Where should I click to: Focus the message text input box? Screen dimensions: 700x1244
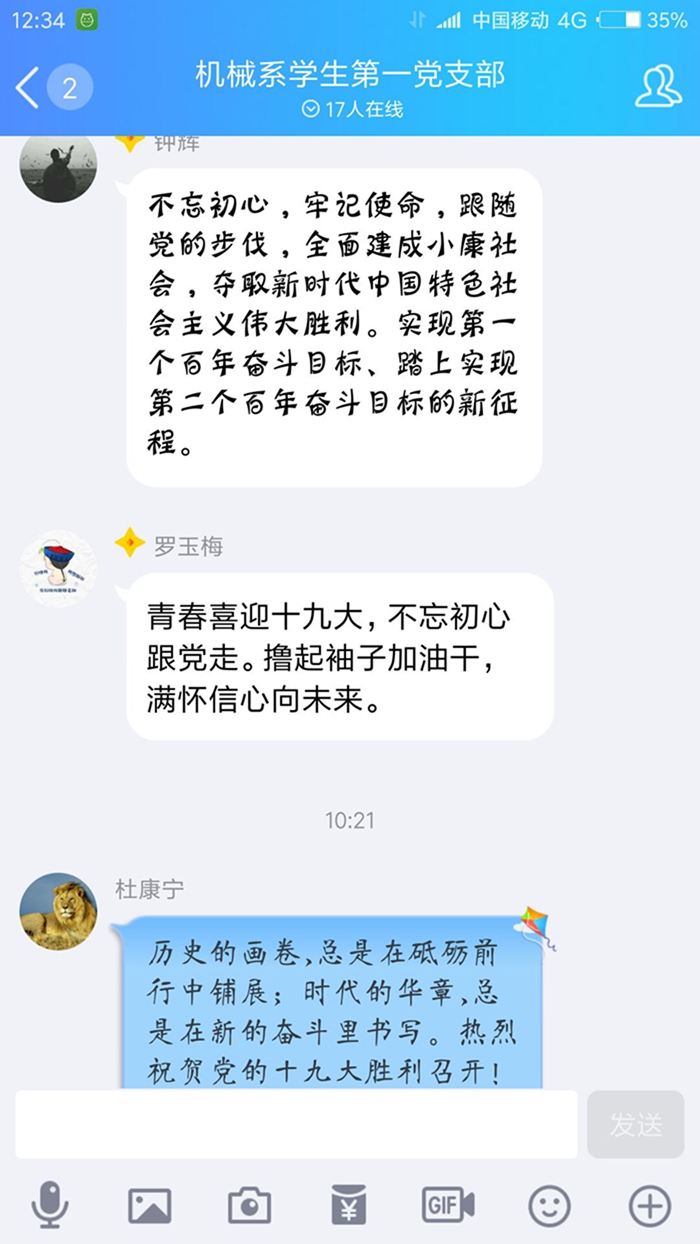[296, 1124]
